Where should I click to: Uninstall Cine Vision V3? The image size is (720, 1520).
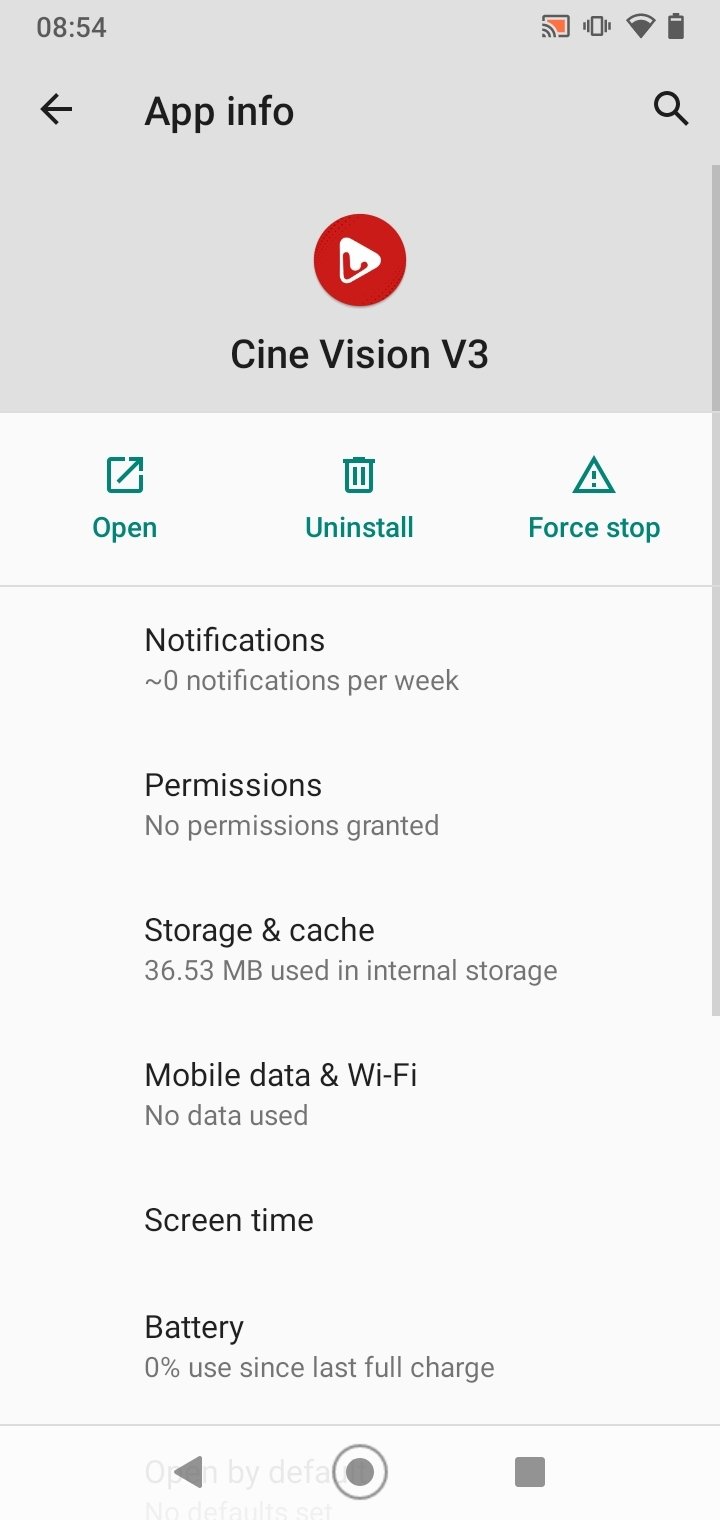359,498
